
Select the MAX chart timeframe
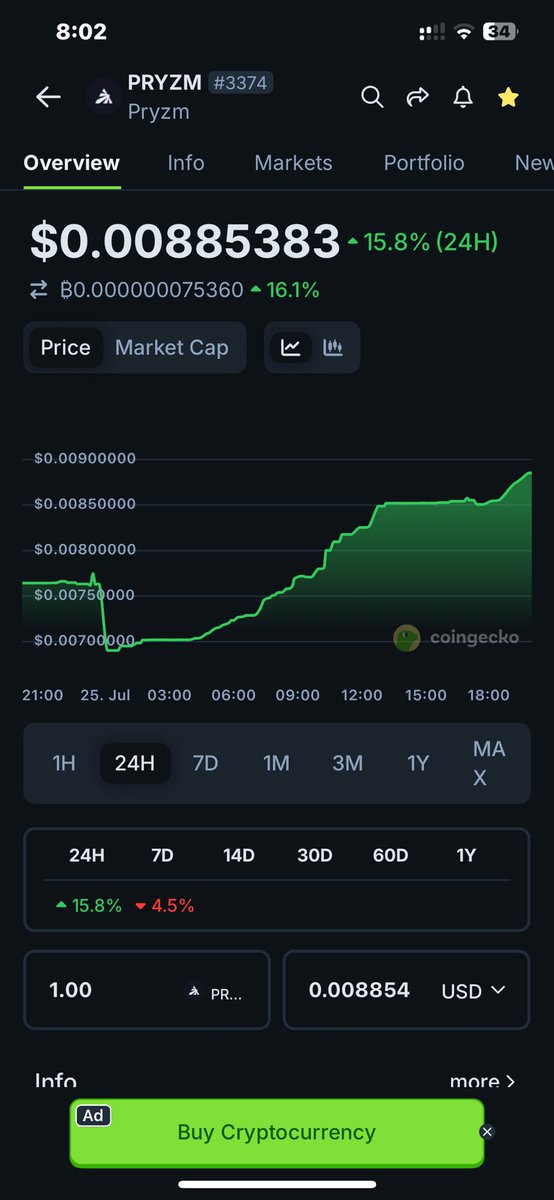489,763
